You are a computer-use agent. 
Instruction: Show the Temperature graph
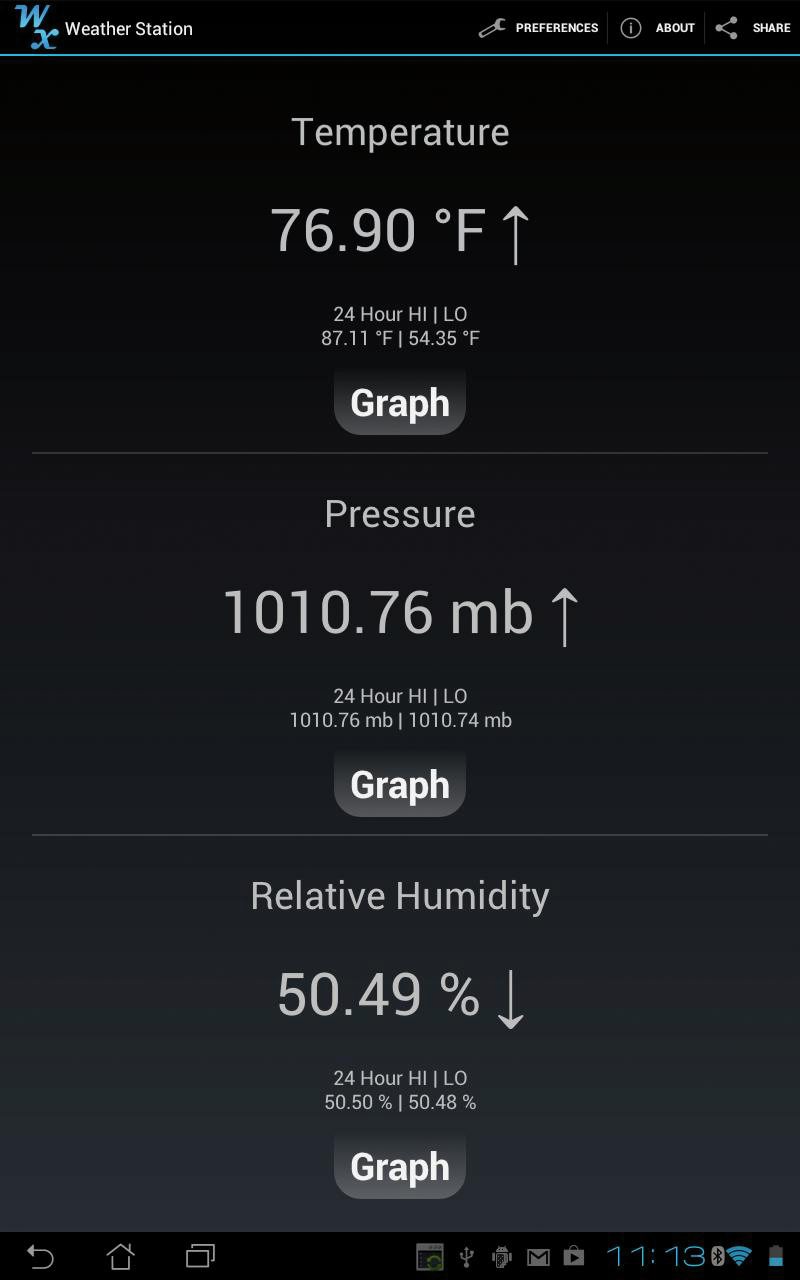click(400, 402)
